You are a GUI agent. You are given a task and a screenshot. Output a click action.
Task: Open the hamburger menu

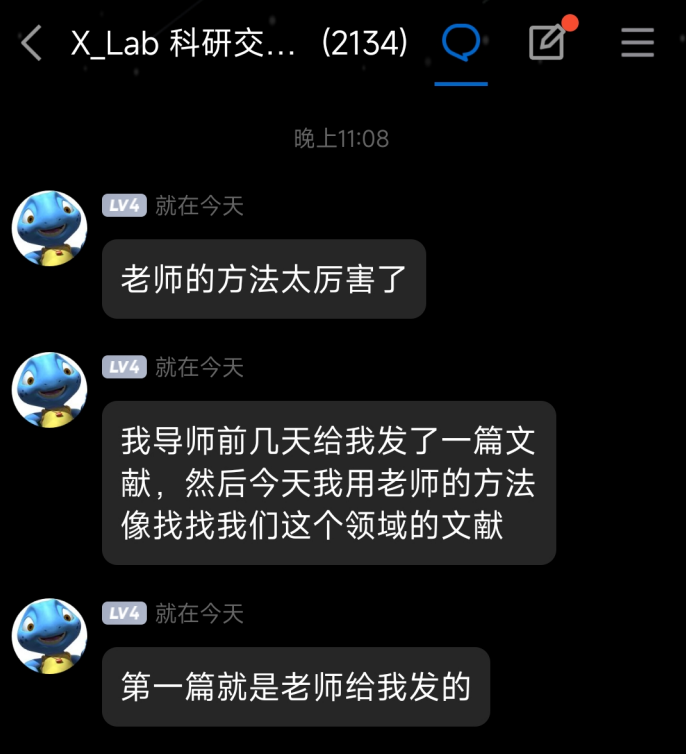click(x=637, y=43)
